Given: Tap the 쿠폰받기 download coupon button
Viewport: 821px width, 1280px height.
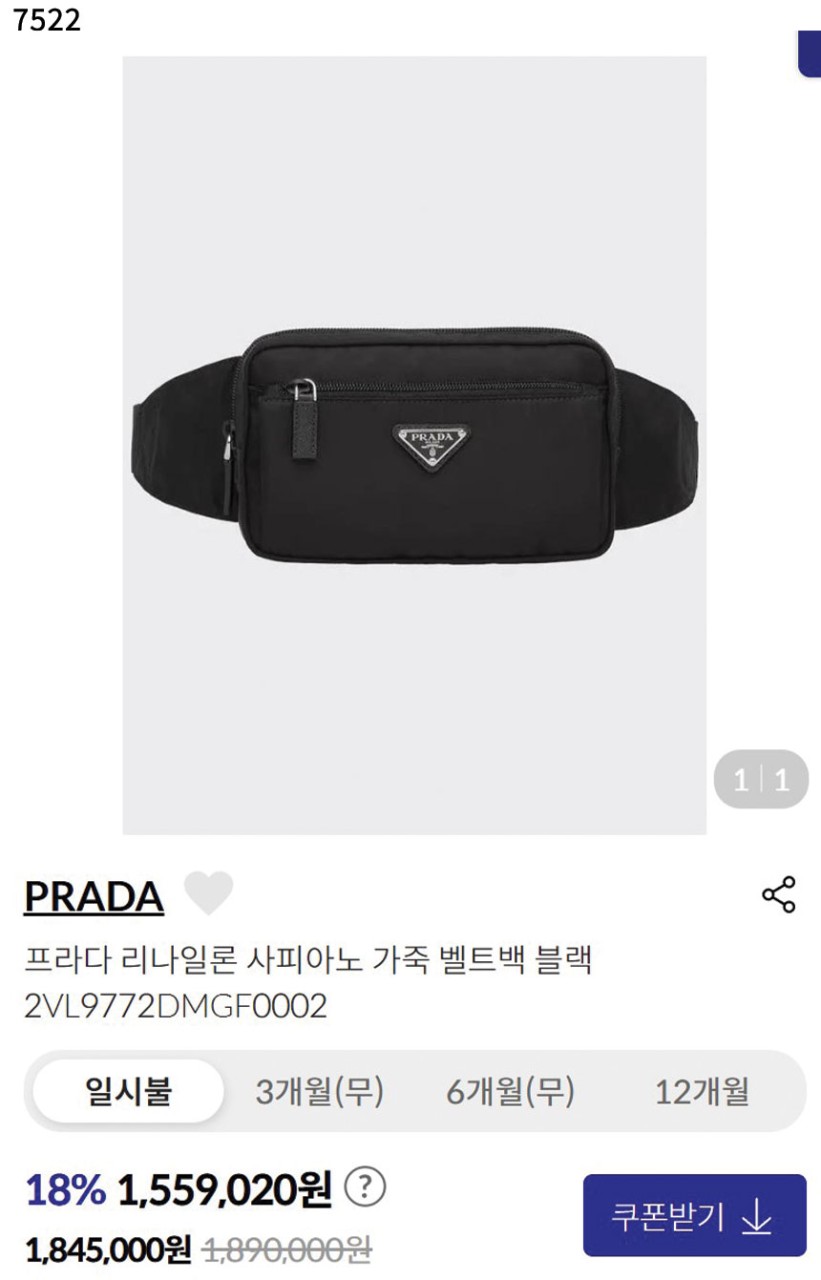Looking at the screenshot, I should coord(694,1215).
